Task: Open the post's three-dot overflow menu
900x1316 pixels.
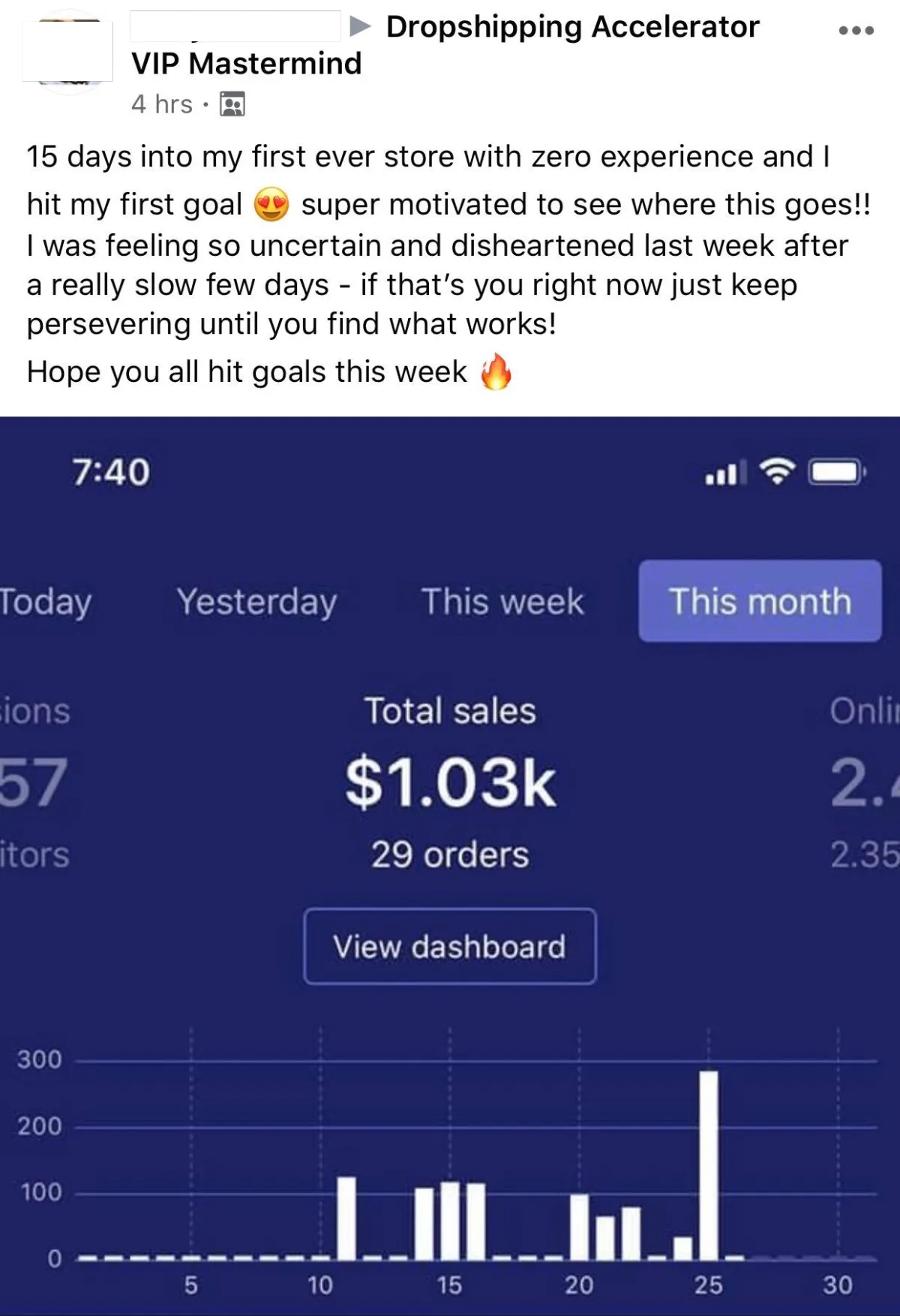Action: [856, 31]
